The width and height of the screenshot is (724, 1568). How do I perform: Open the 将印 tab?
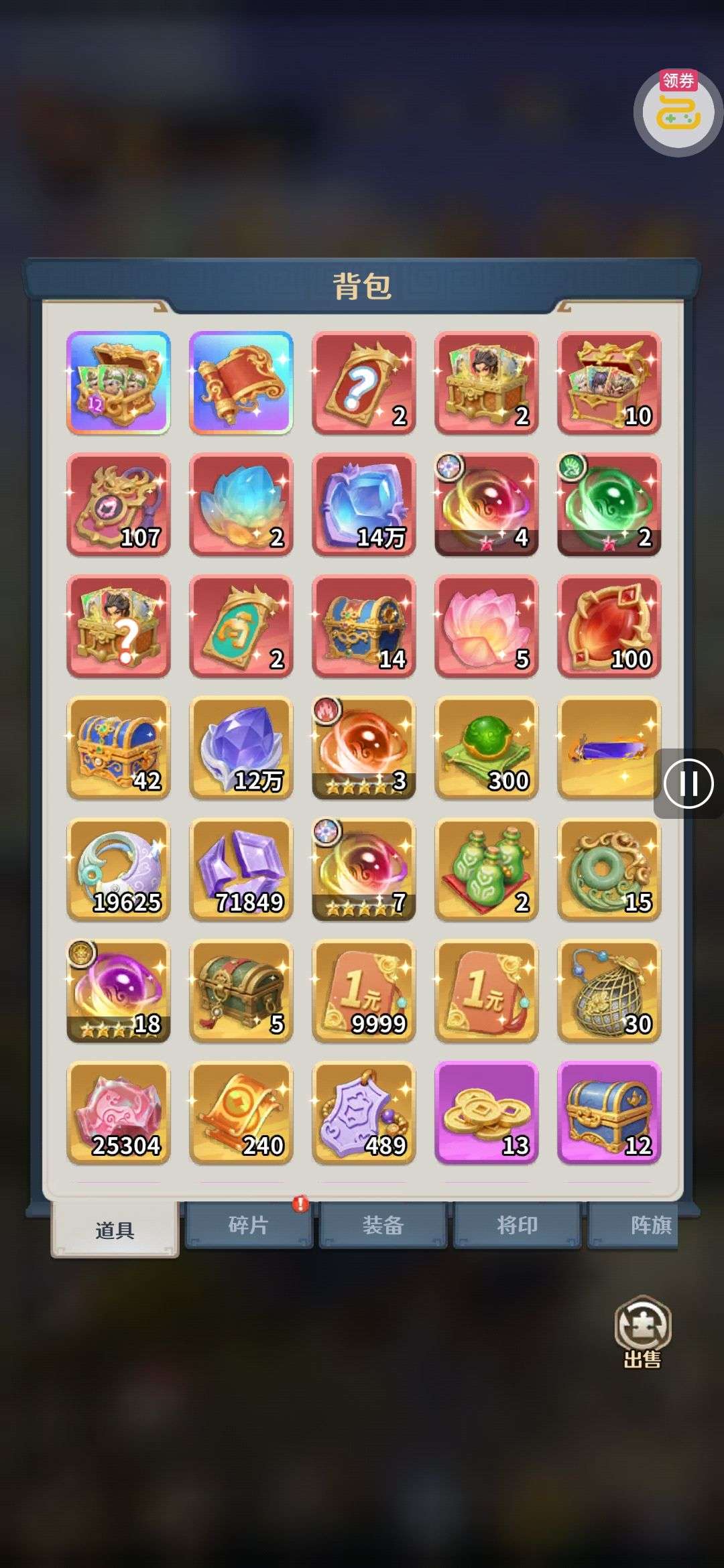click(517, 1225)
